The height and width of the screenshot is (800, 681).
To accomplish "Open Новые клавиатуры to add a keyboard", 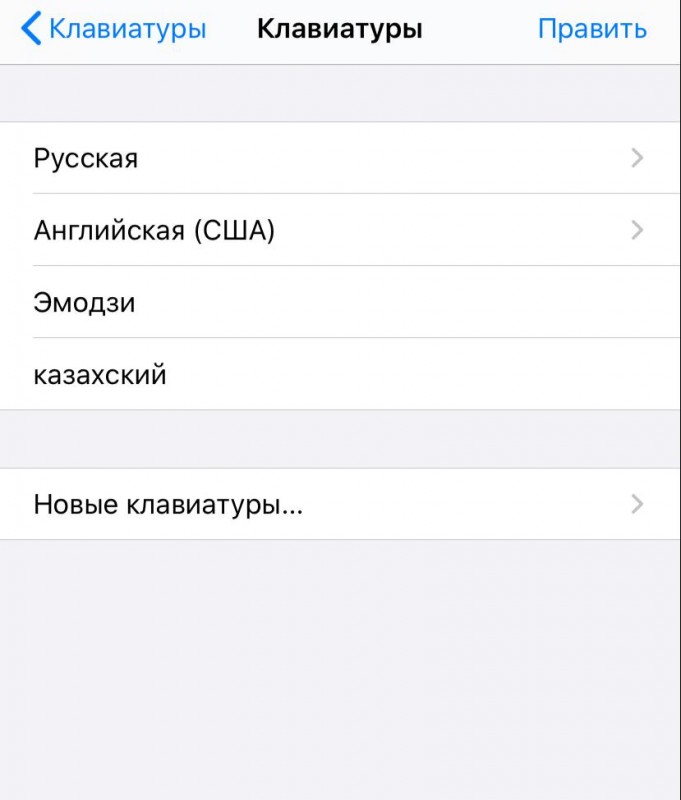I will [340, 504].
